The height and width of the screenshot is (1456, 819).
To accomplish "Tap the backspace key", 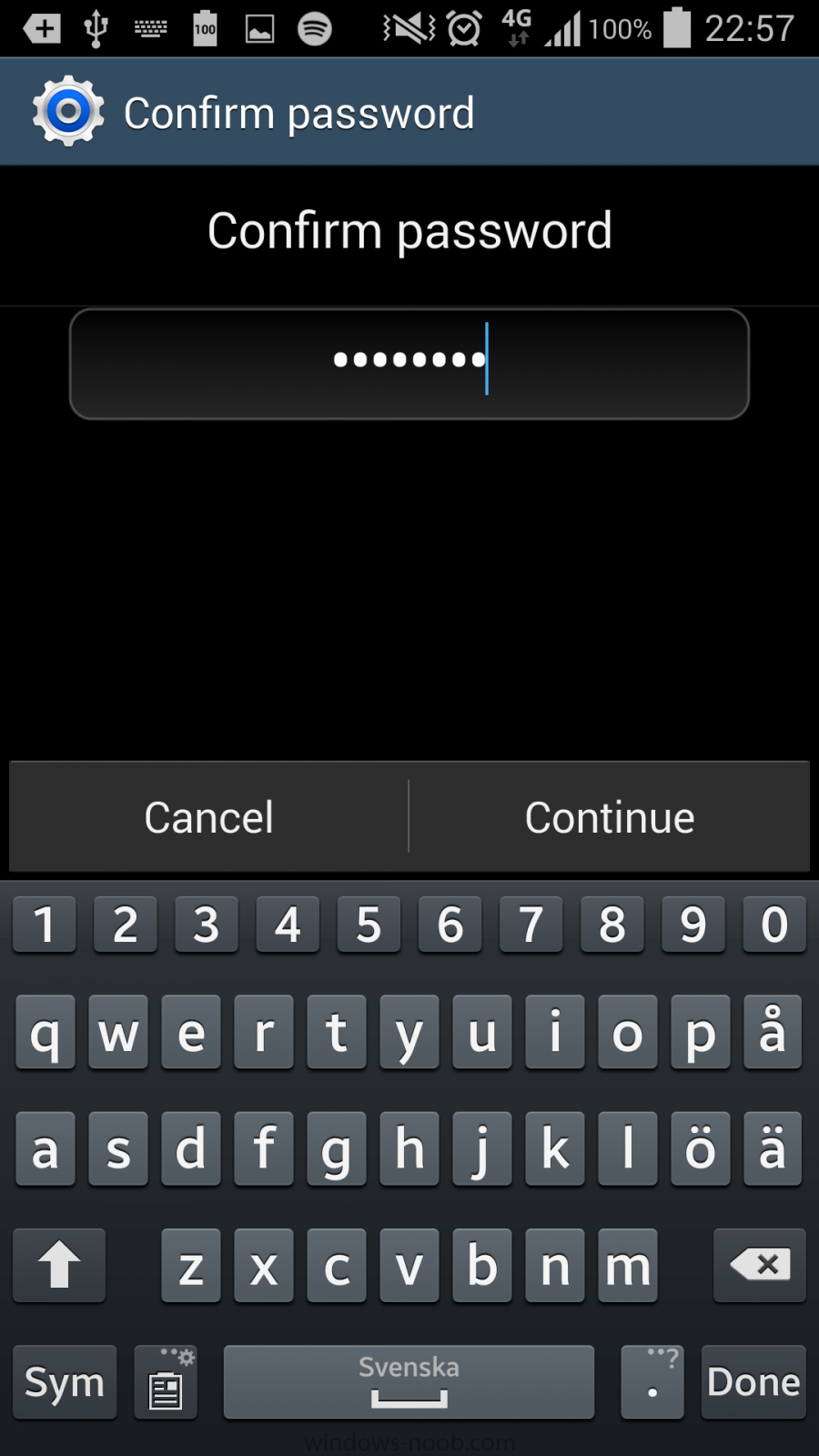I will [760, 1265].
